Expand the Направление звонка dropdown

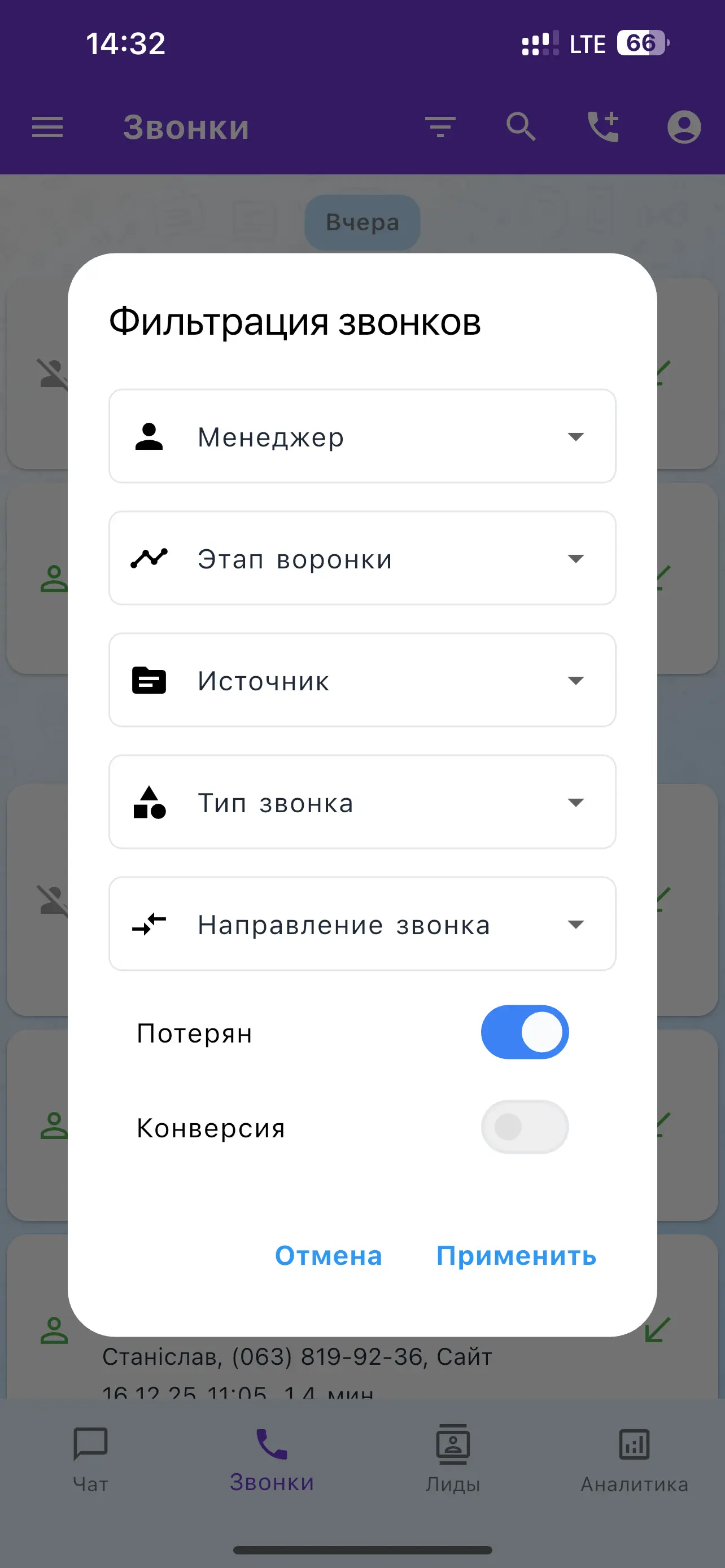tap(576, 924)
